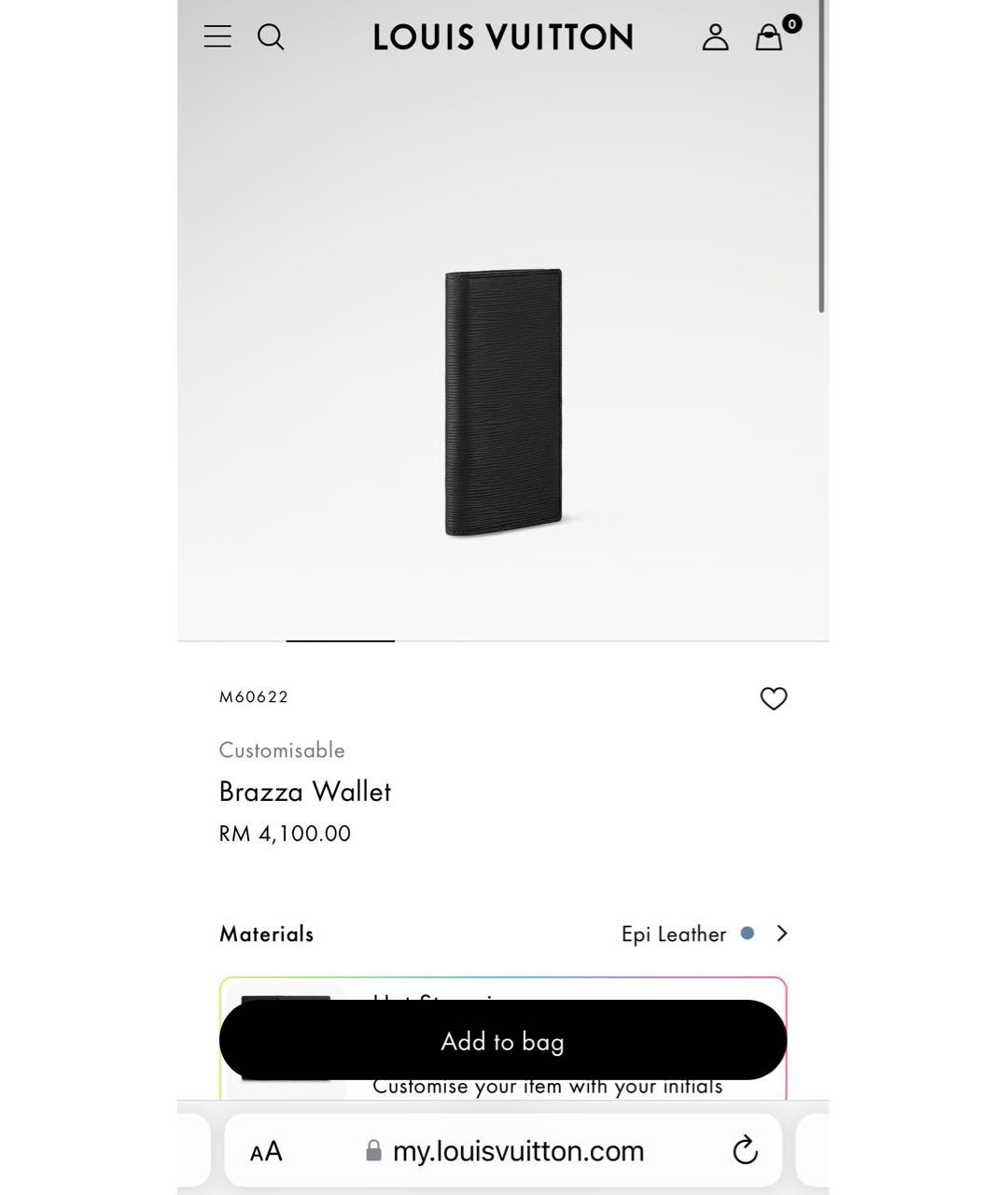This screenshot has height=1195, width=1008.
Task: Tap the Brazza Wallet product image
Action: coord(503,402)
